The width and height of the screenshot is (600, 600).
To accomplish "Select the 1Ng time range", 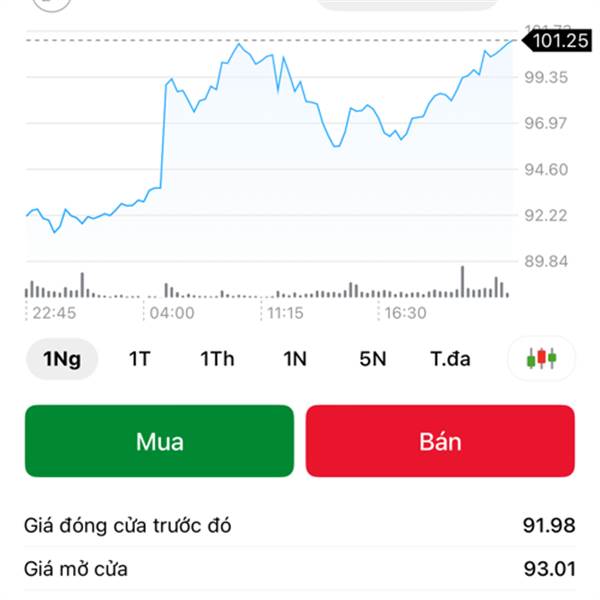I will tap(62, 359).
